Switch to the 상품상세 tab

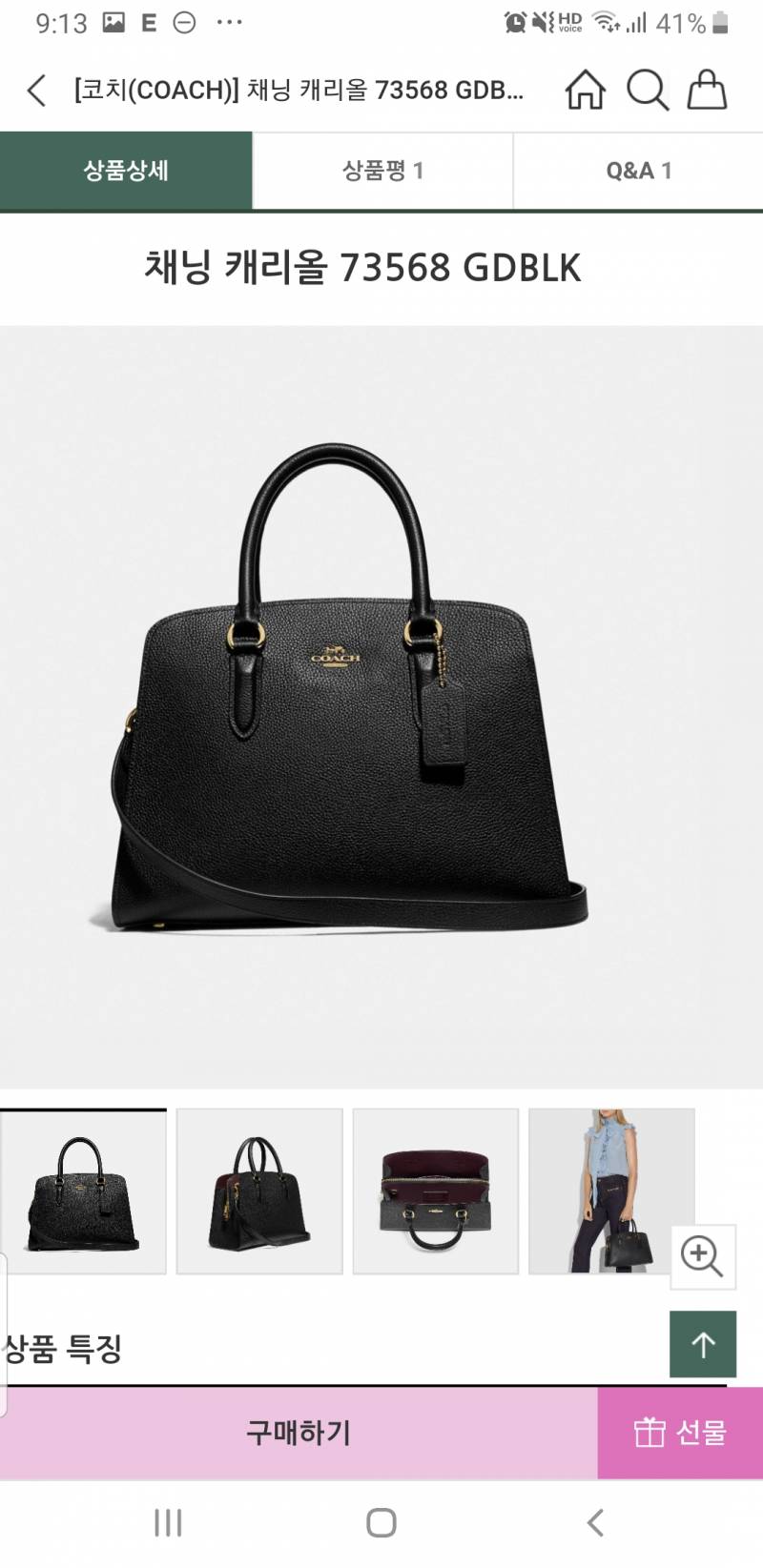pyautogui.click(x=126, y=171)
